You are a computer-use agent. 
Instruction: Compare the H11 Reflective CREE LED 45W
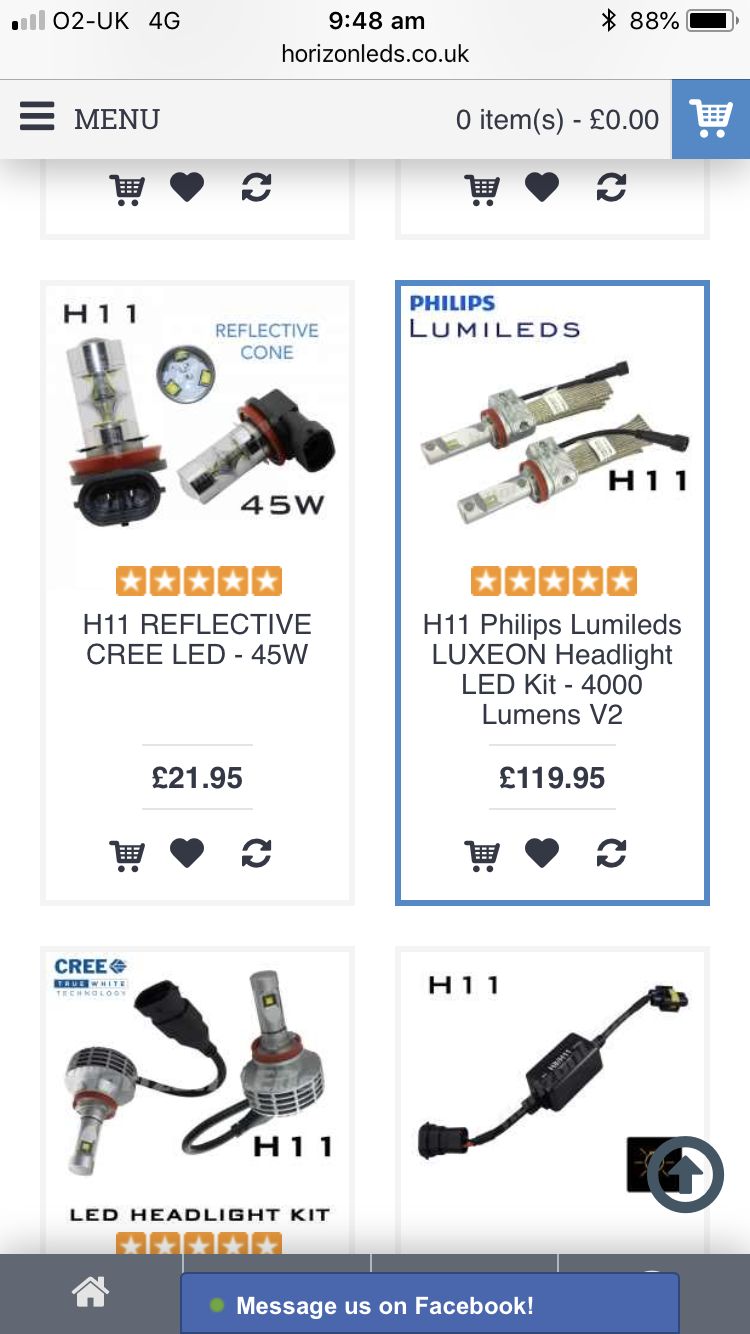point(257,853)
